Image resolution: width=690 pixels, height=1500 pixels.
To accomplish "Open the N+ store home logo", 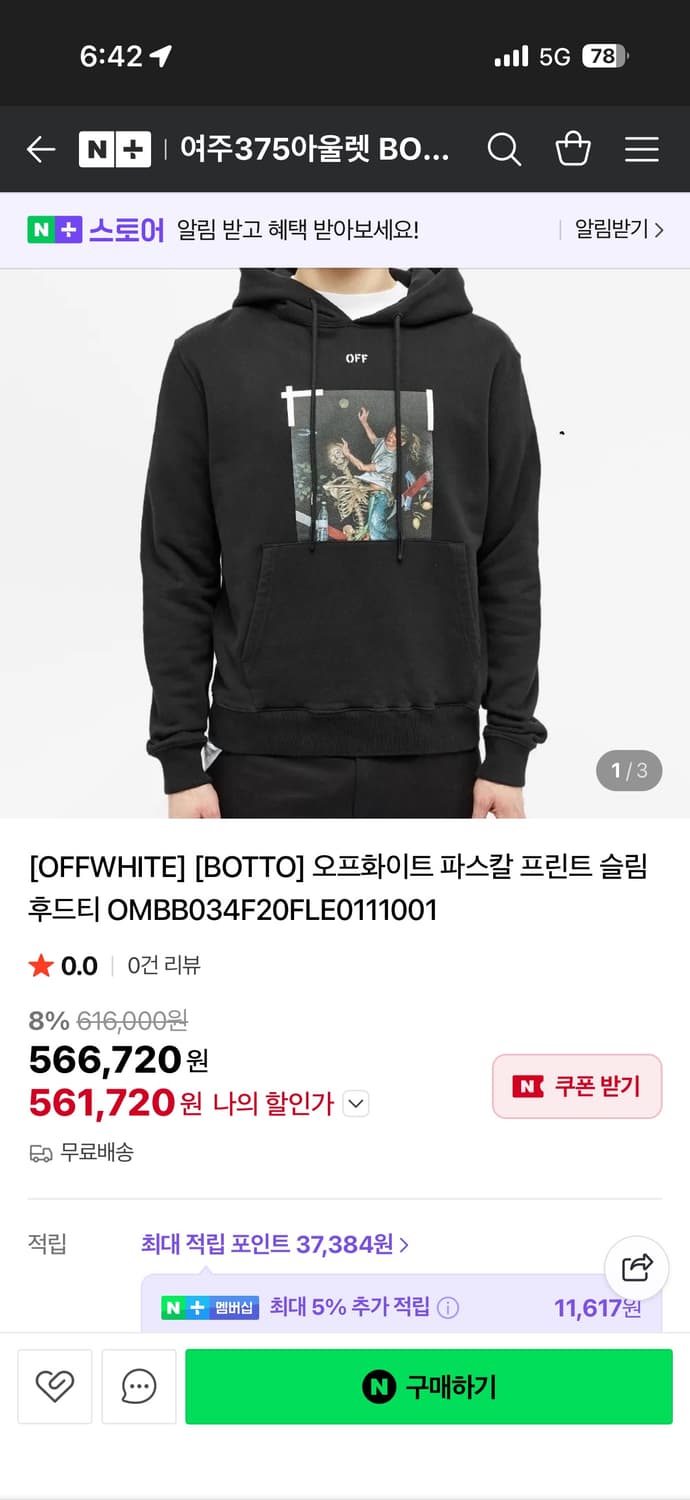I will pyautogui.click(x=115, y=150).
